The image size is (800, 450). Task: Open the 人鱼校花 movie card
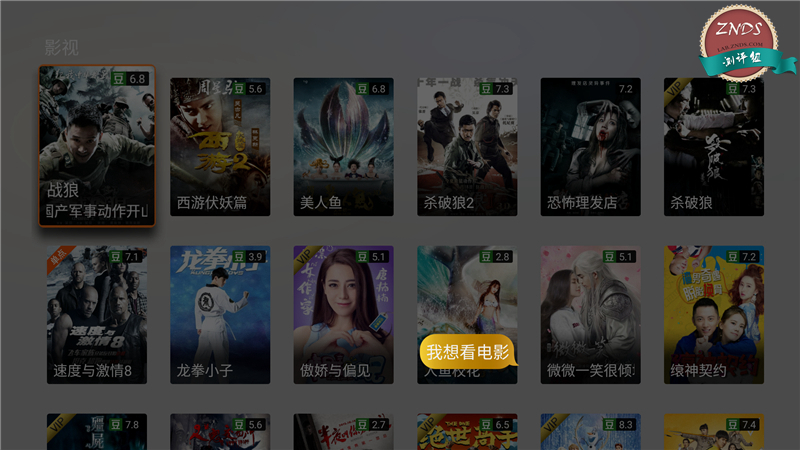pos(467,300)
